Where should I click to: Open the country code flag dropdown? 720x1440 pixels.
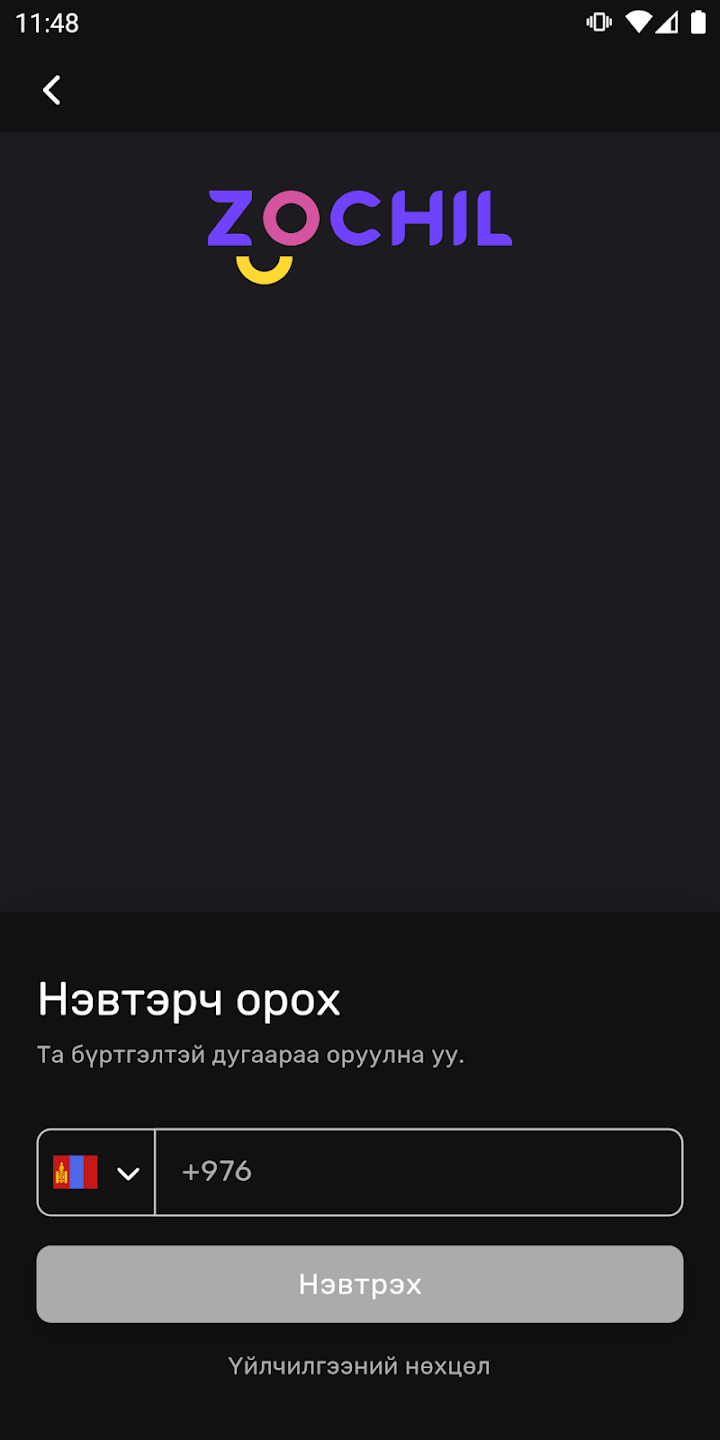point(97,1172)
